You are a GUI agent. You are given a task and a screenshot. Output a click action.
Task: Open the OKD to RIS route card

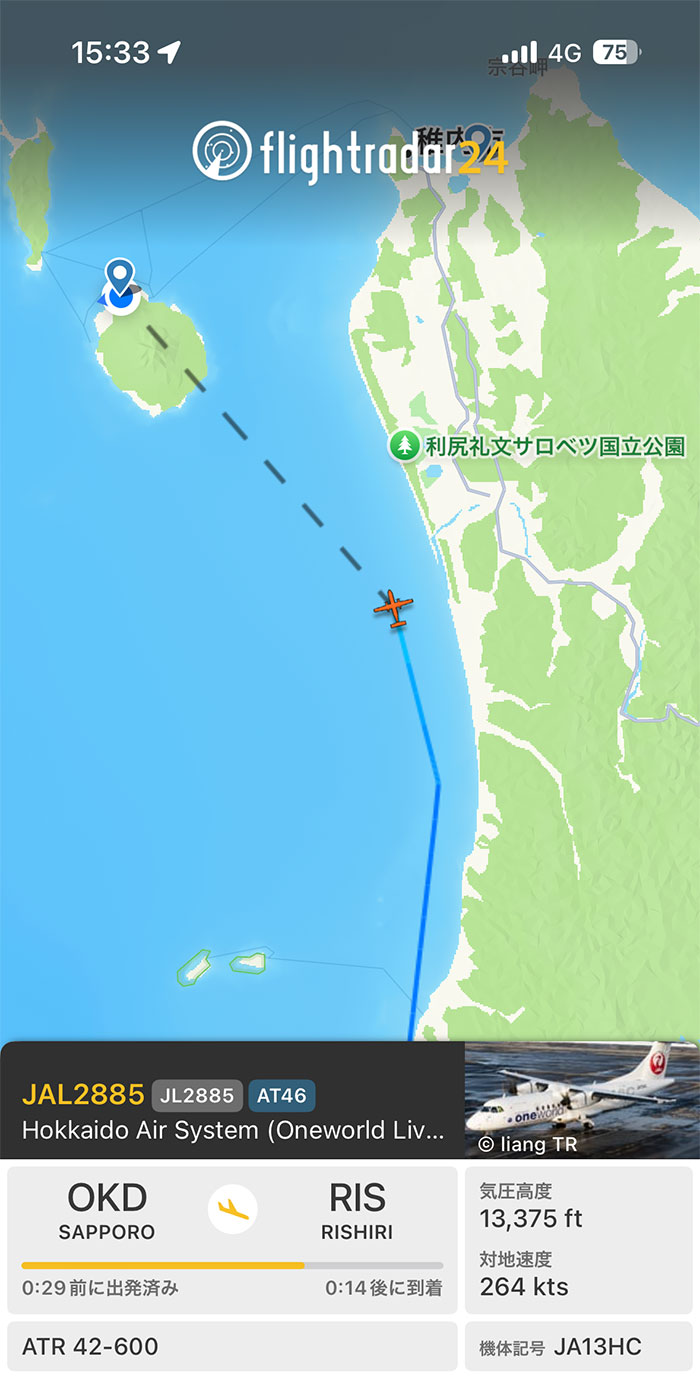(x=232, y=1238)
